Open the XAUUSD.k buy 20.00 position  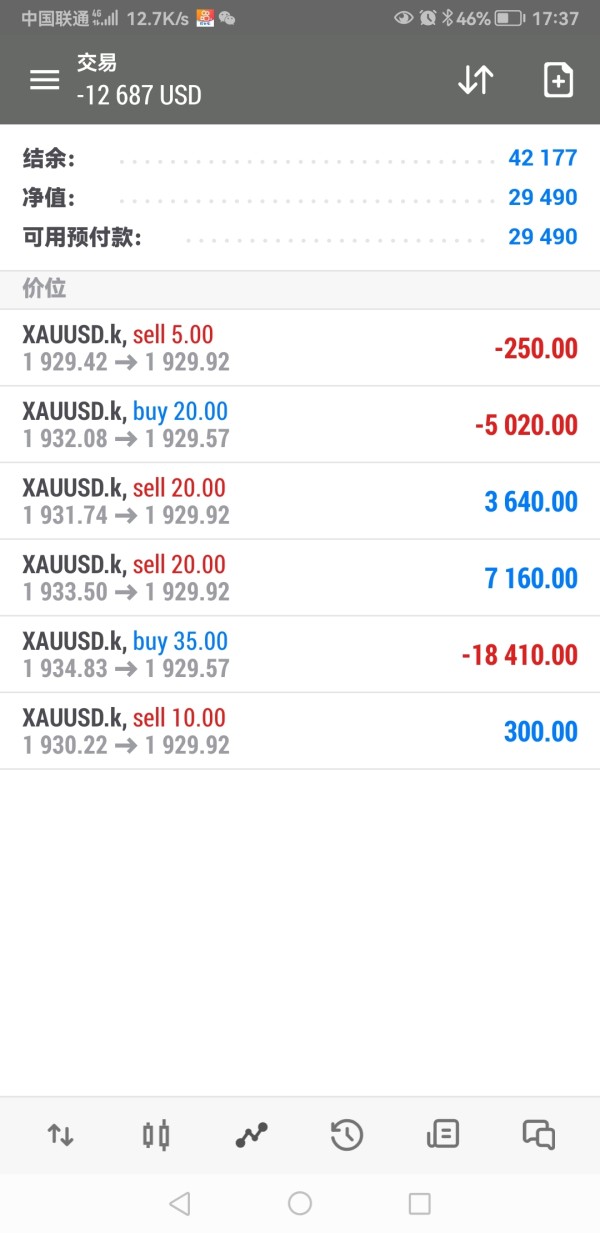[x=300, y=425]
